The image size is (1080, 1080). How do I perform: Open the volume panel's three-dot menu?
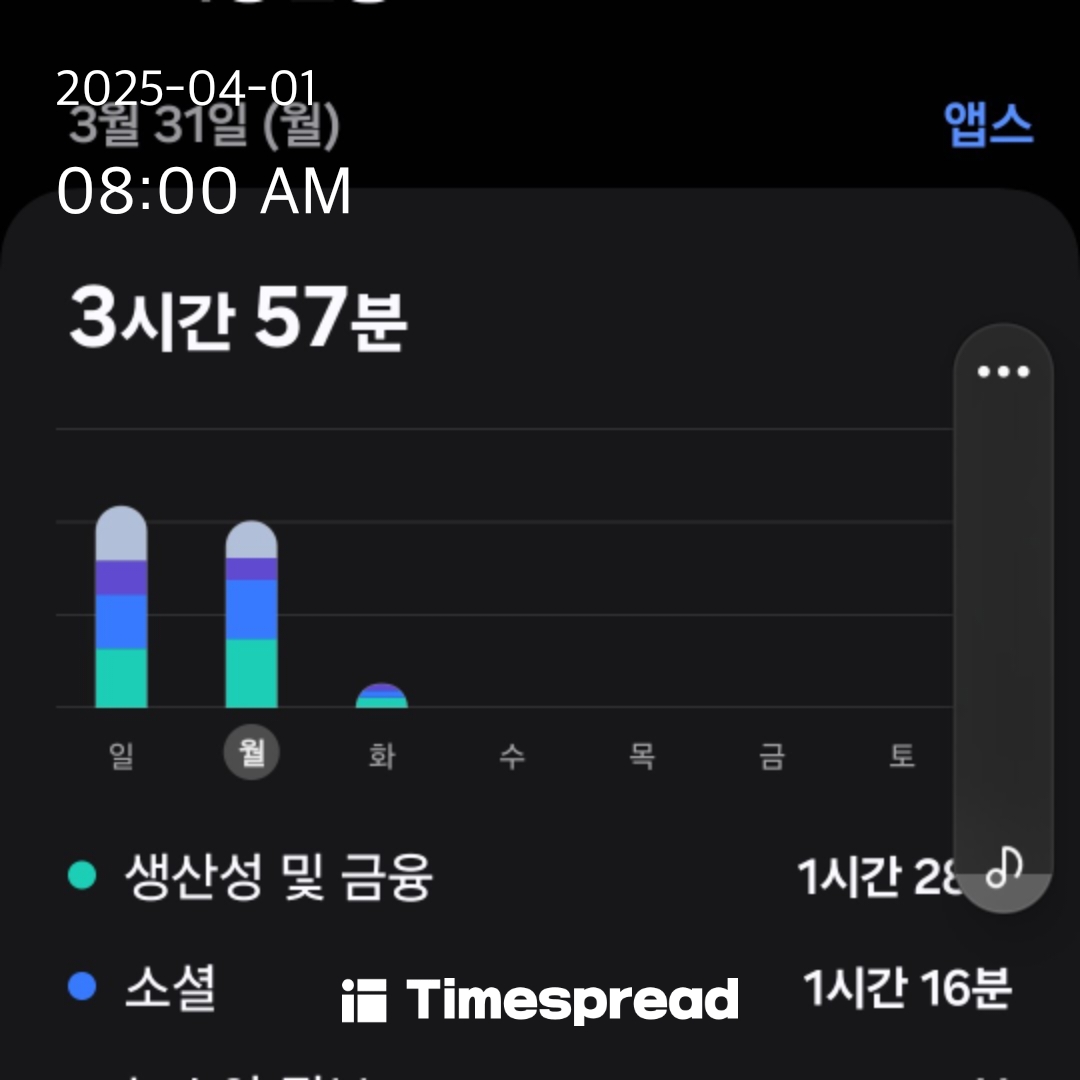(1004, 372)
